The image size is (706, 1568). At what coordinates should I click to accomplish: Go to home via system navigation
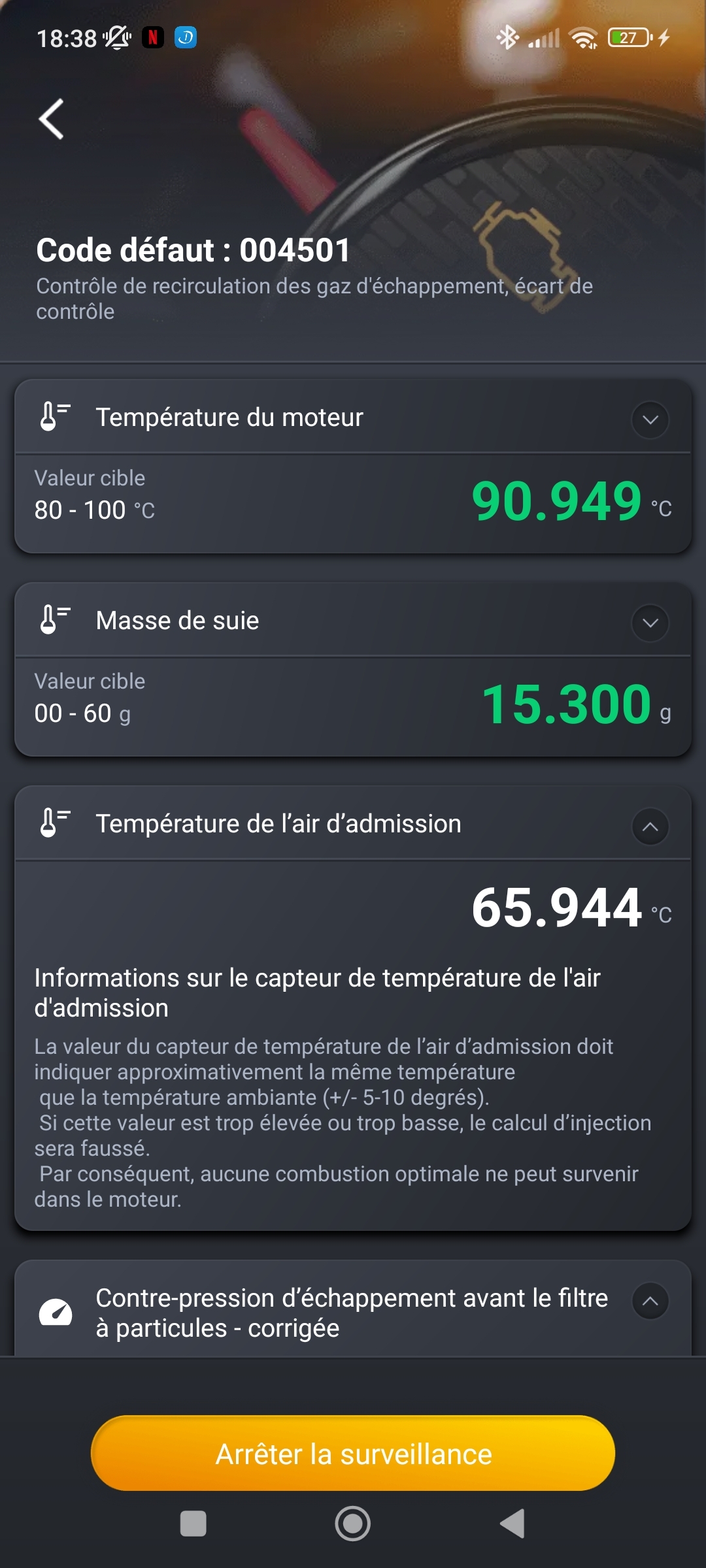[x=353, y=1524]
